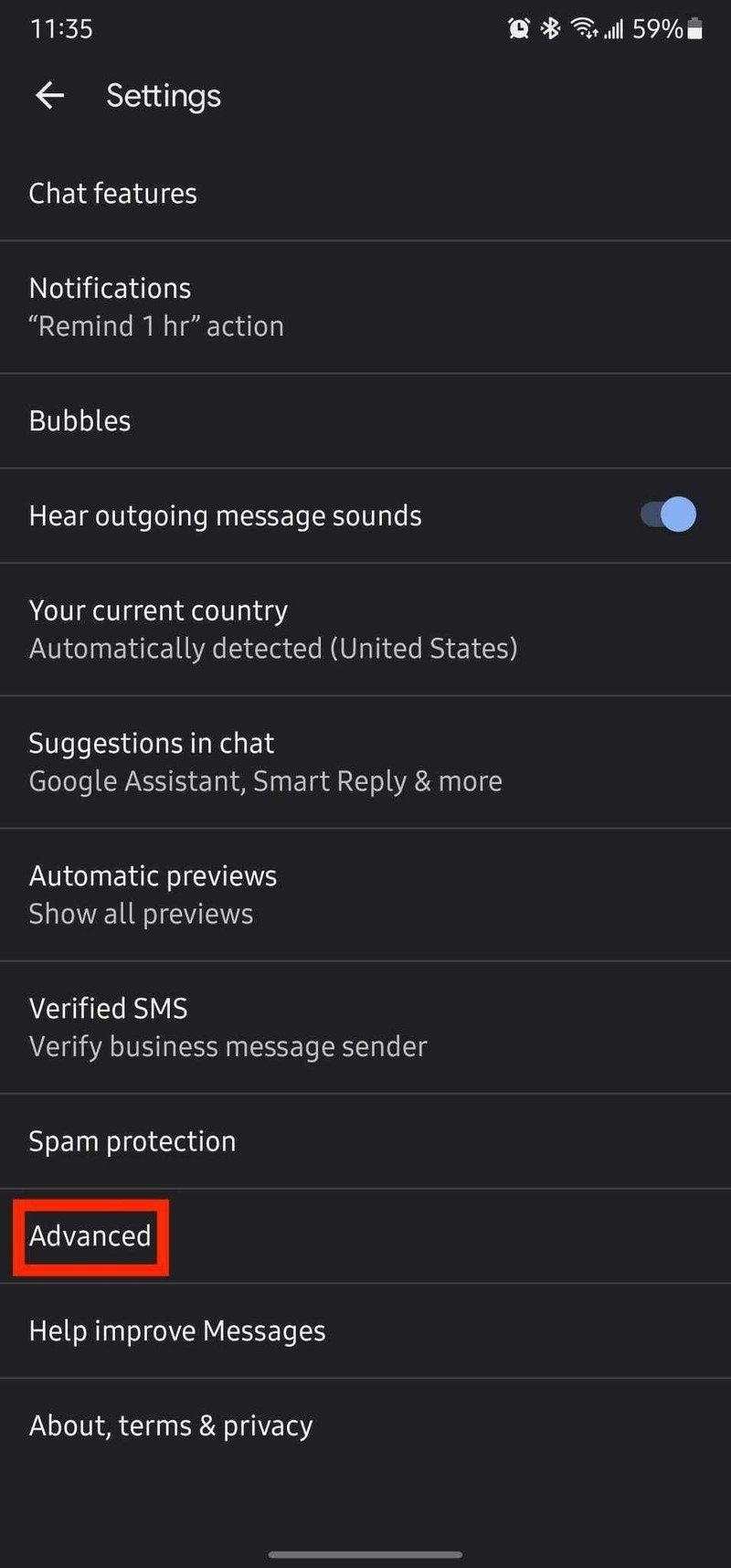Open Help improve Messages
The image size is (731, 1568).
tap(177, 1330)
